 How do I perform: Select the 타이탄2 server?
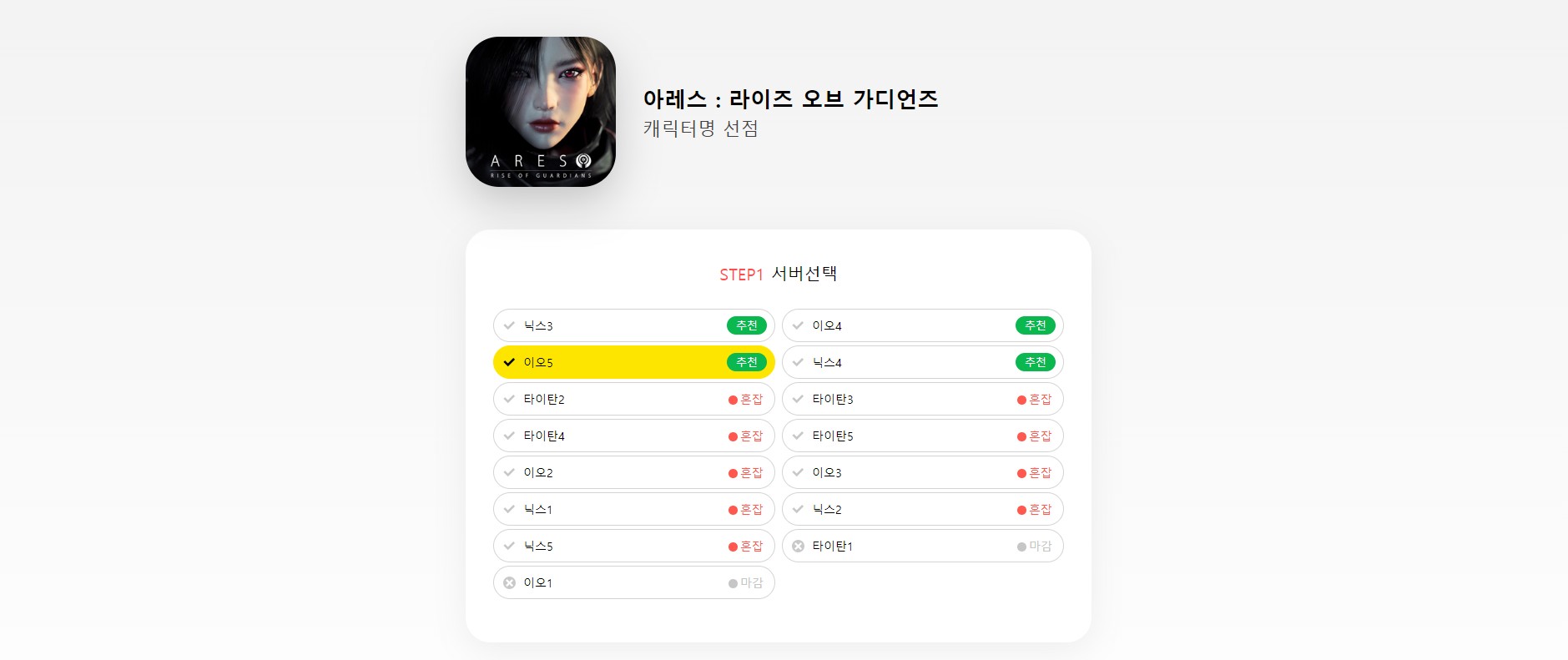click(633, 399)
